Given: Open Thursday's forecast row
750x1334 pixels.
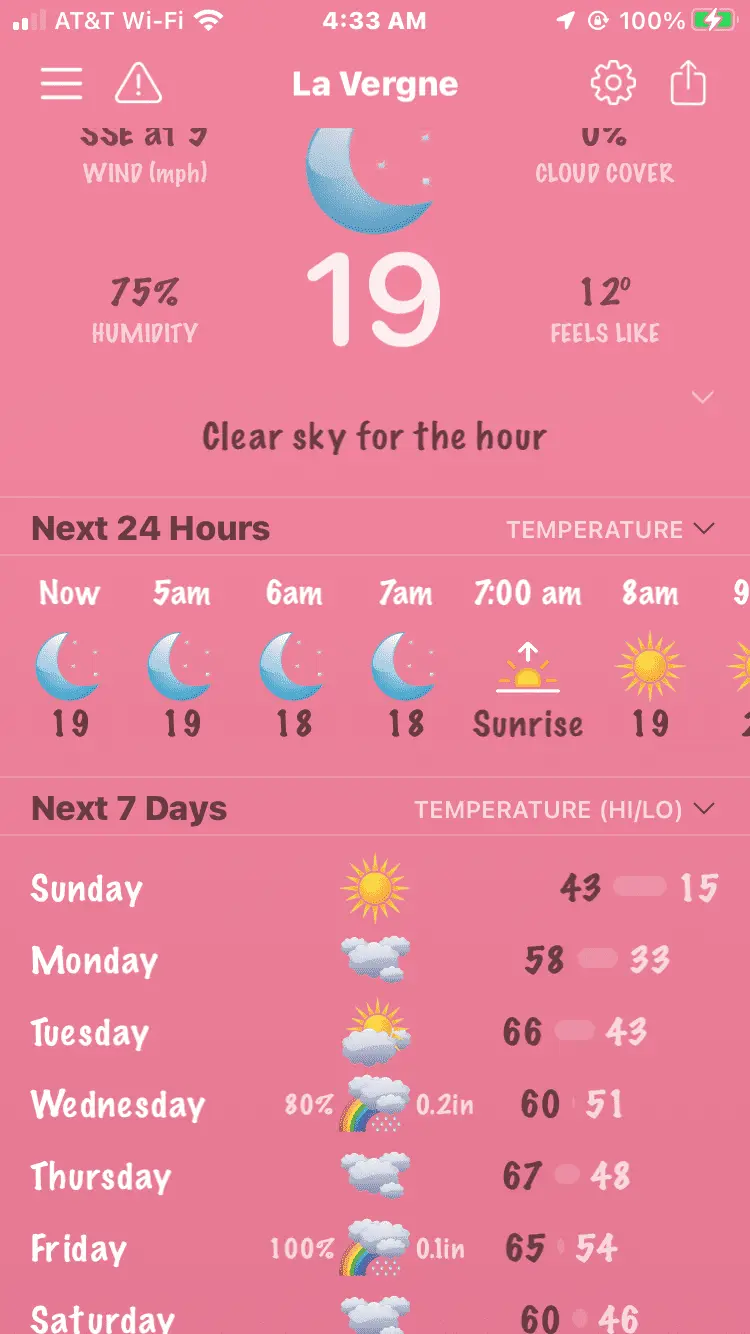Looking at the screenshot, I should pos(375,1176).
